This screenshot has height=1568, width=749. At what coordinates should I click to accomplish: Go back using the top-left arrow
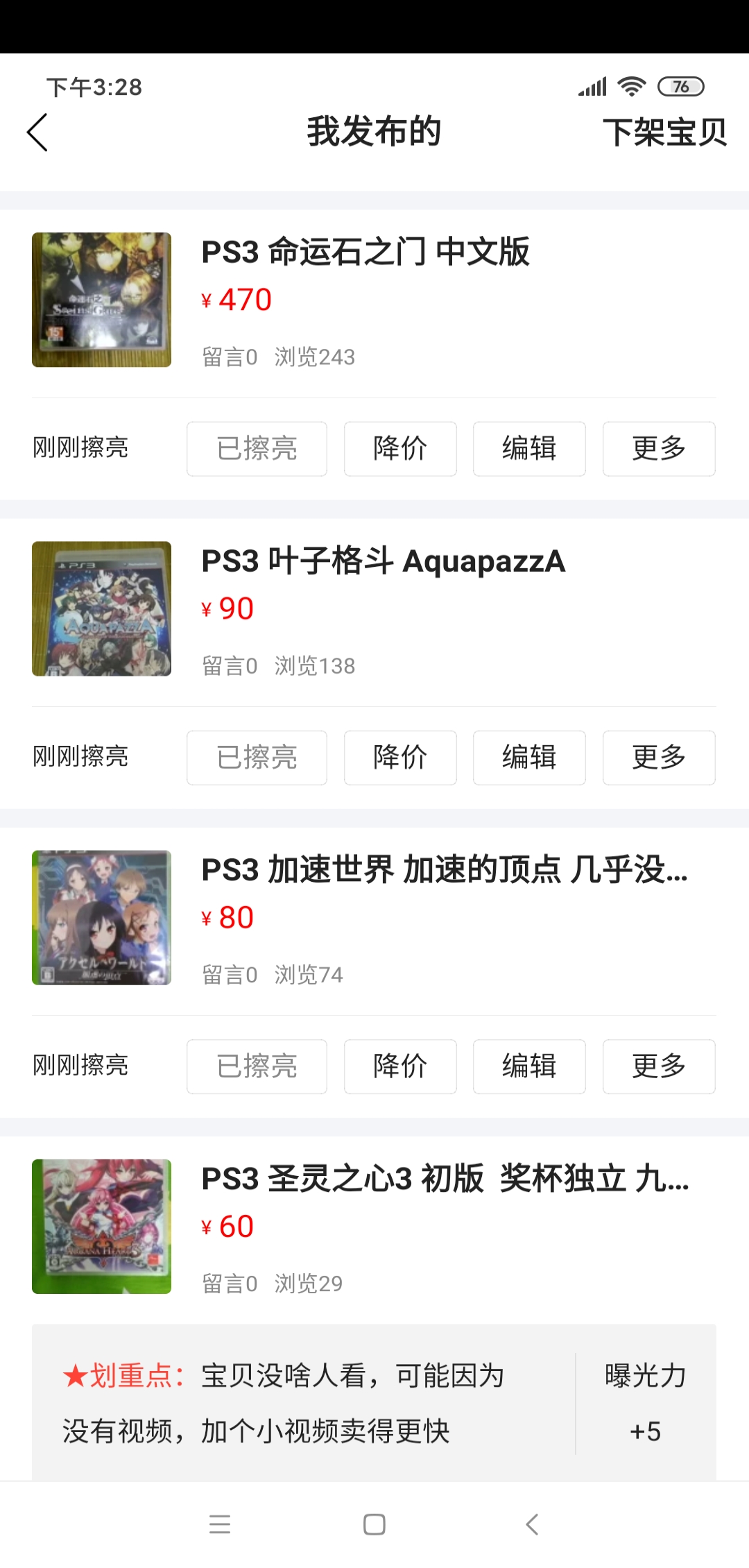click(x=37, y=133)
